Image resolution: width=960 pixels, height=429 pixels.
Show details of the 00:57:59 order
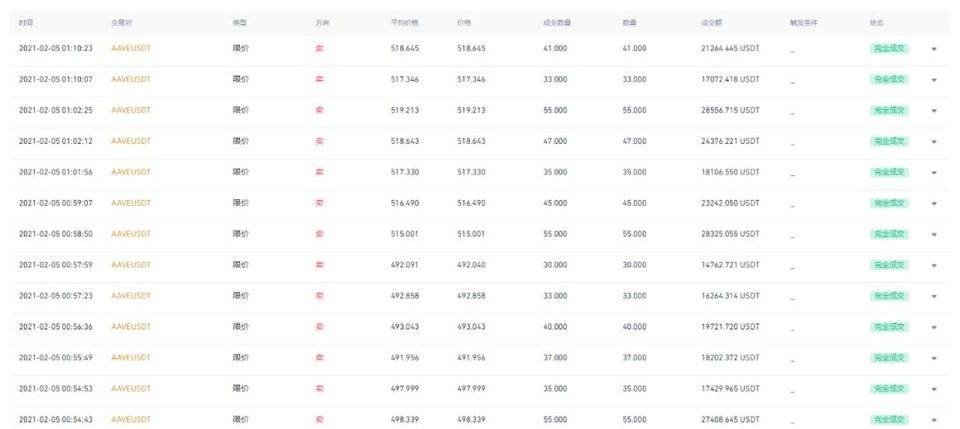click(x=934, y=265)
